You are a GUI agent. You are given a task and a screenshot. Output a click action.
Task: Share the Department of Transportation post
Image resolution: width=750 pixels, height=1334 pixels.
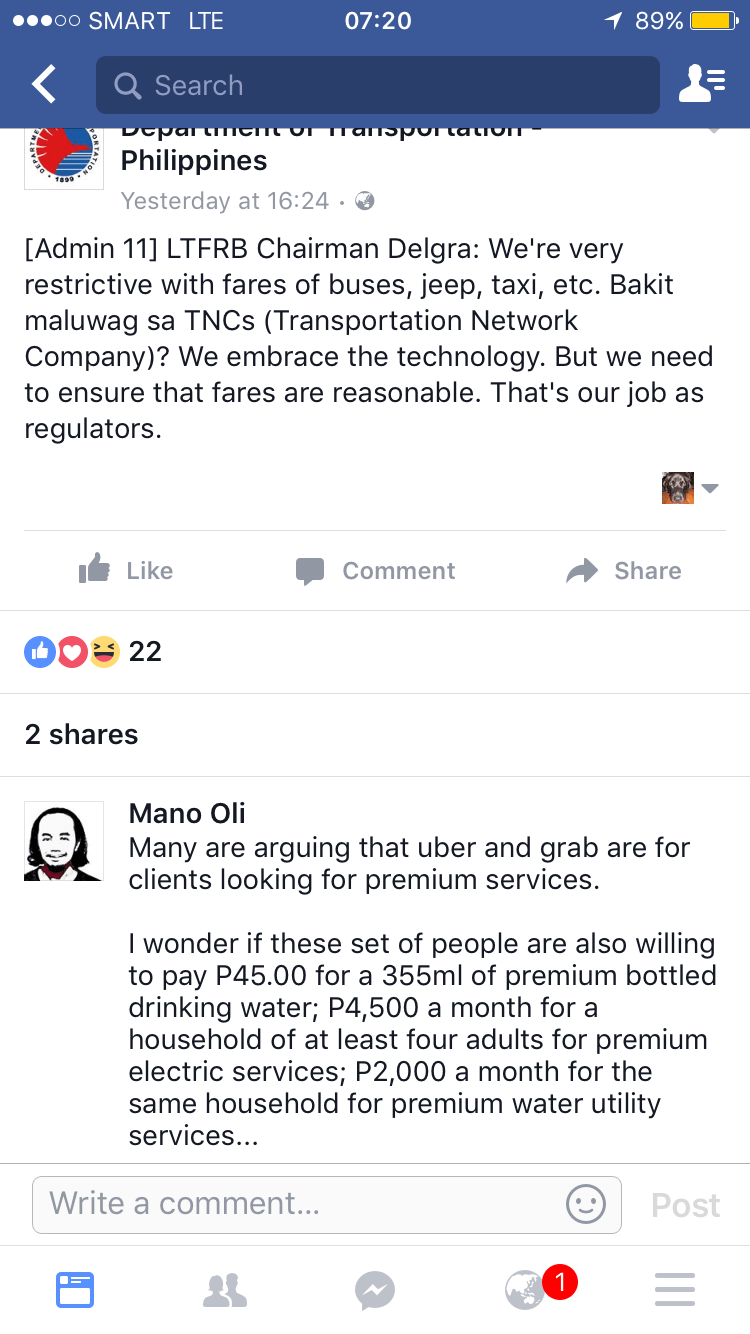[x=624, y=571]
